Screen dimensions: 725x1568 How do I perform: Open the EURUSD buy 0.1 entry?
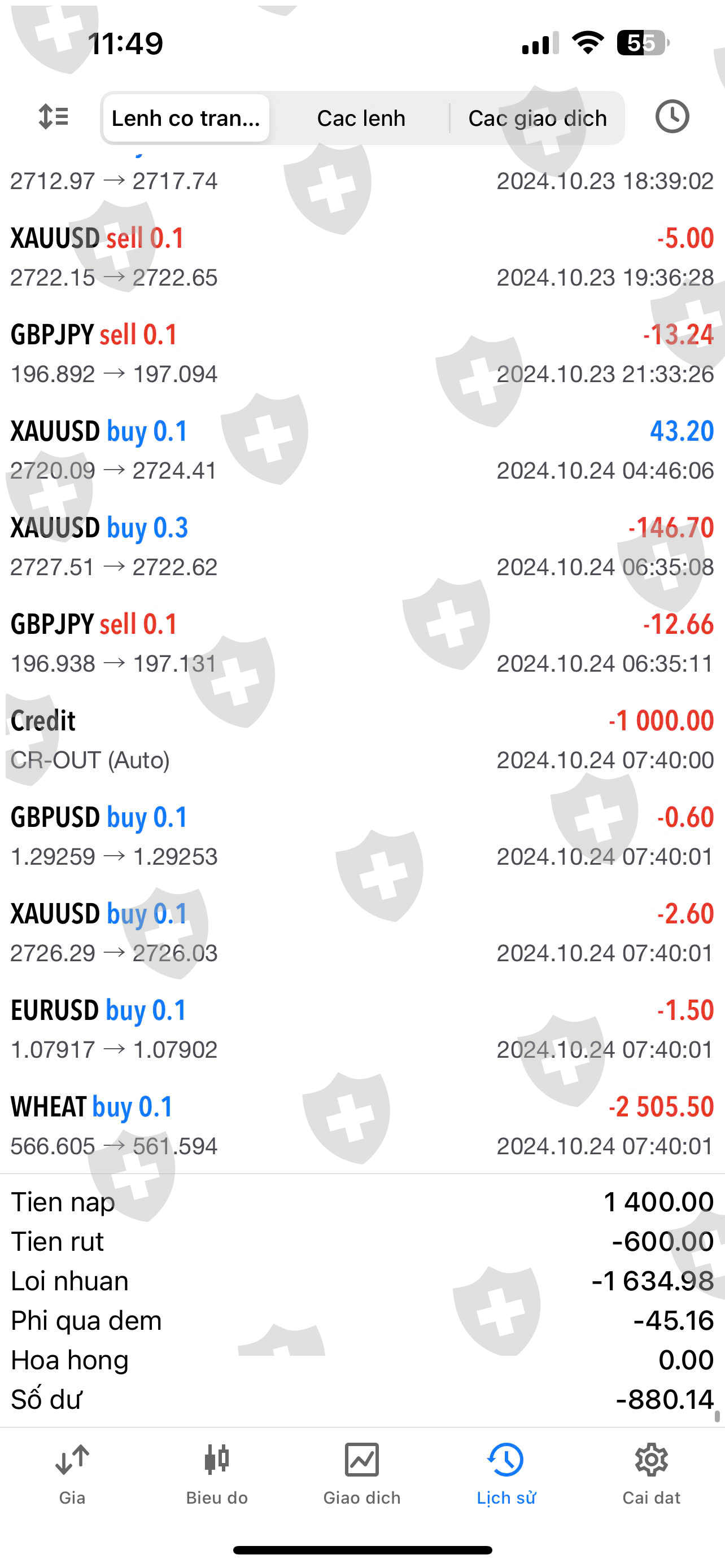click(361, 1029)
